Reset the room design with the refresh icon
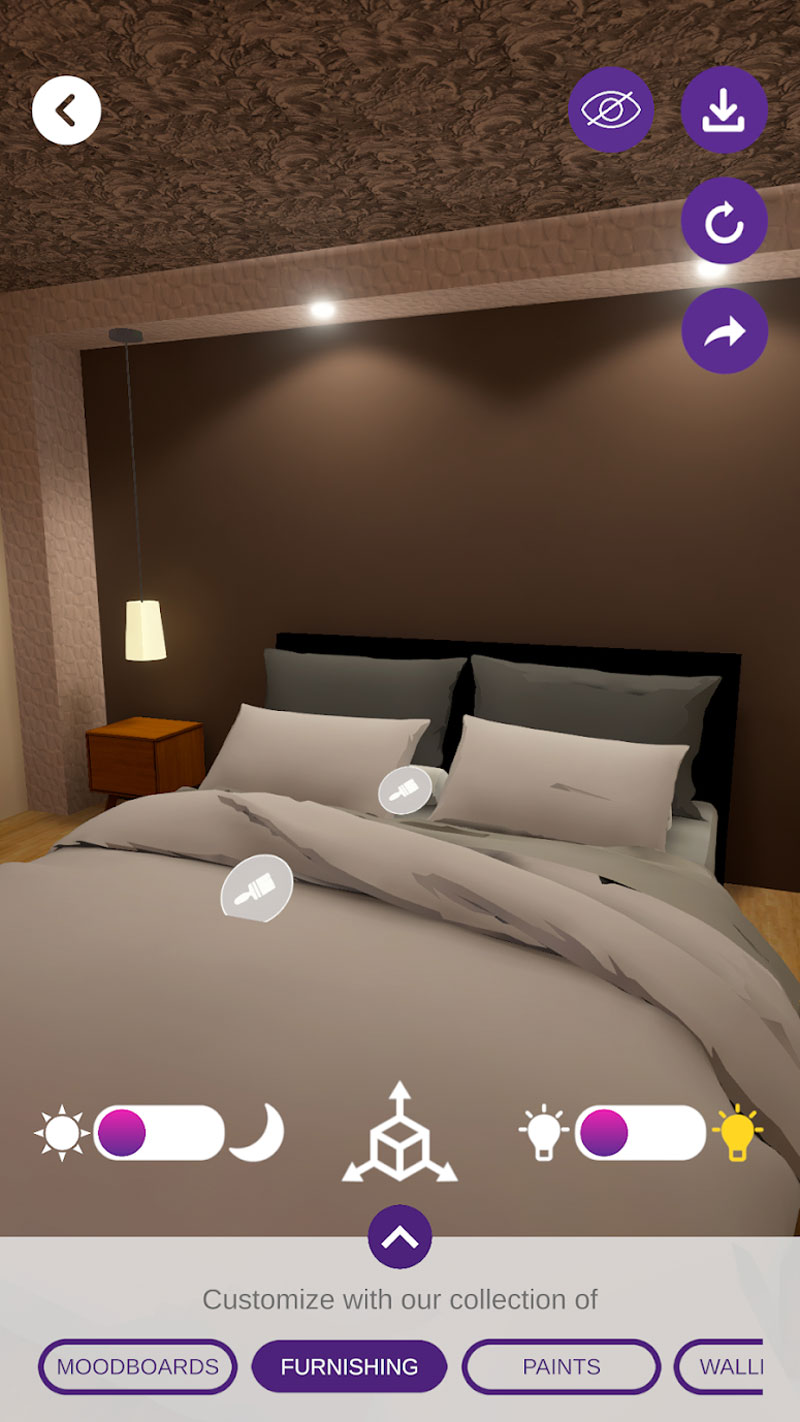Image resolution: width=800 pixels, height=1422 pixels. [x=724, y=221]
